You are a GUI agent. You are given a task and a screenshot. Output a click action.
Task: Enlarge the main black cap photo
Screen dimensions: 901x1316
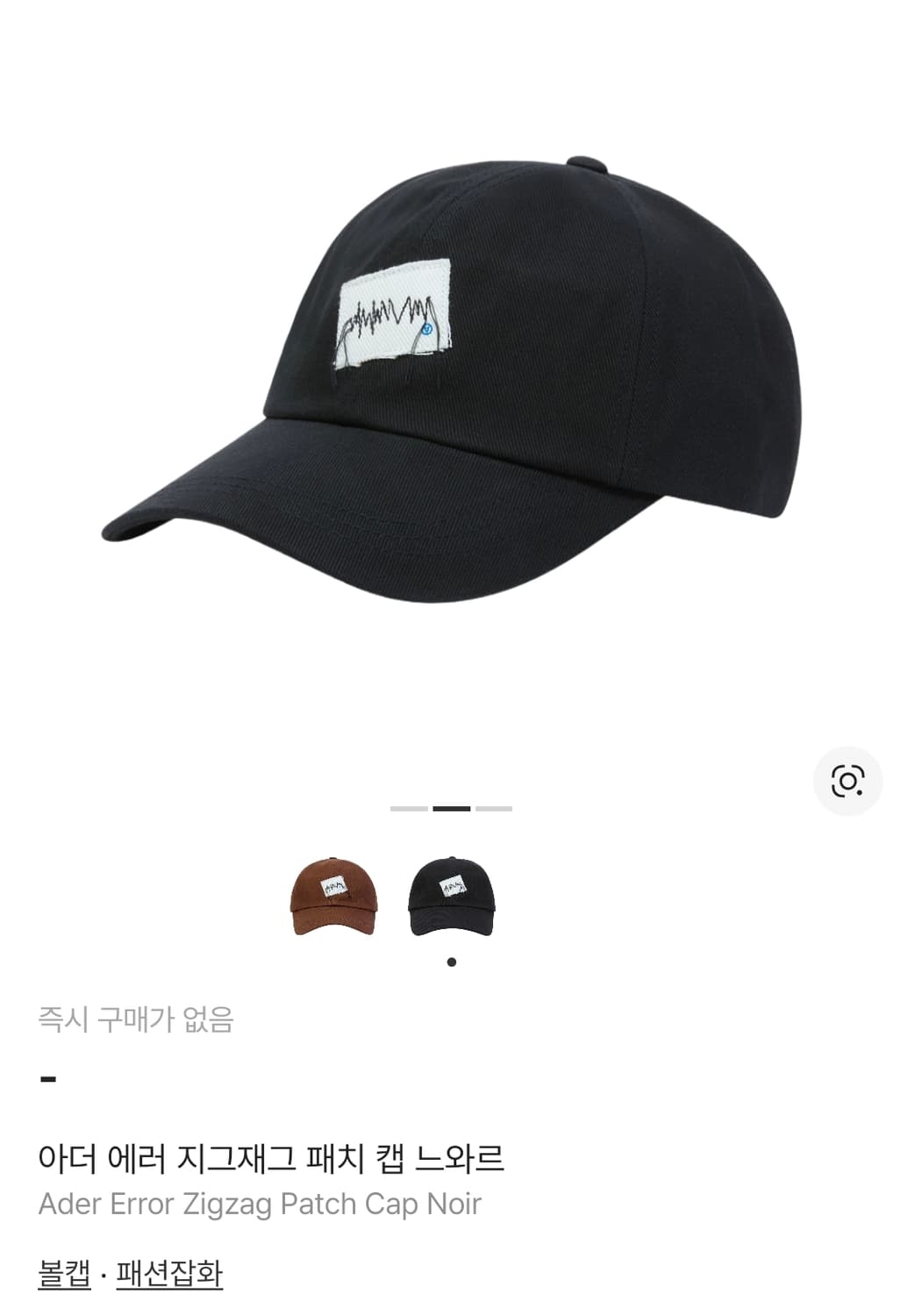coord(447,368)
